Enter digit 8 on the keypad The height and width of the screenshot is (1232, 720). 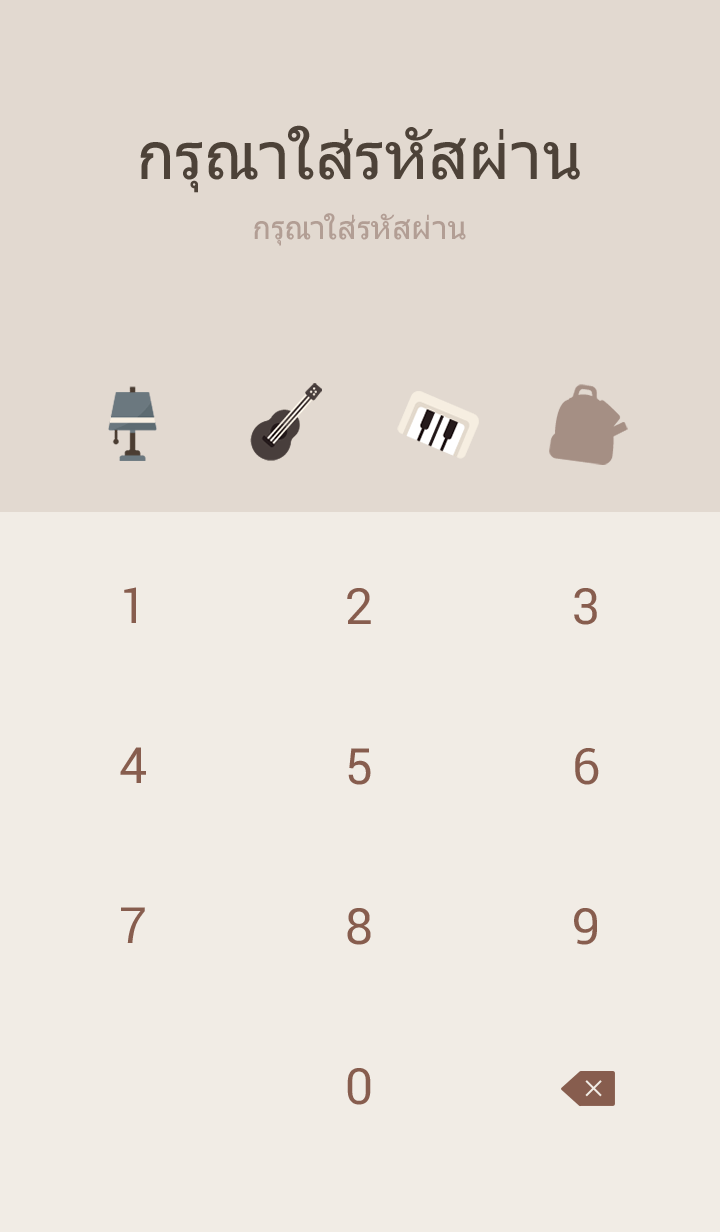click(359, 927)
